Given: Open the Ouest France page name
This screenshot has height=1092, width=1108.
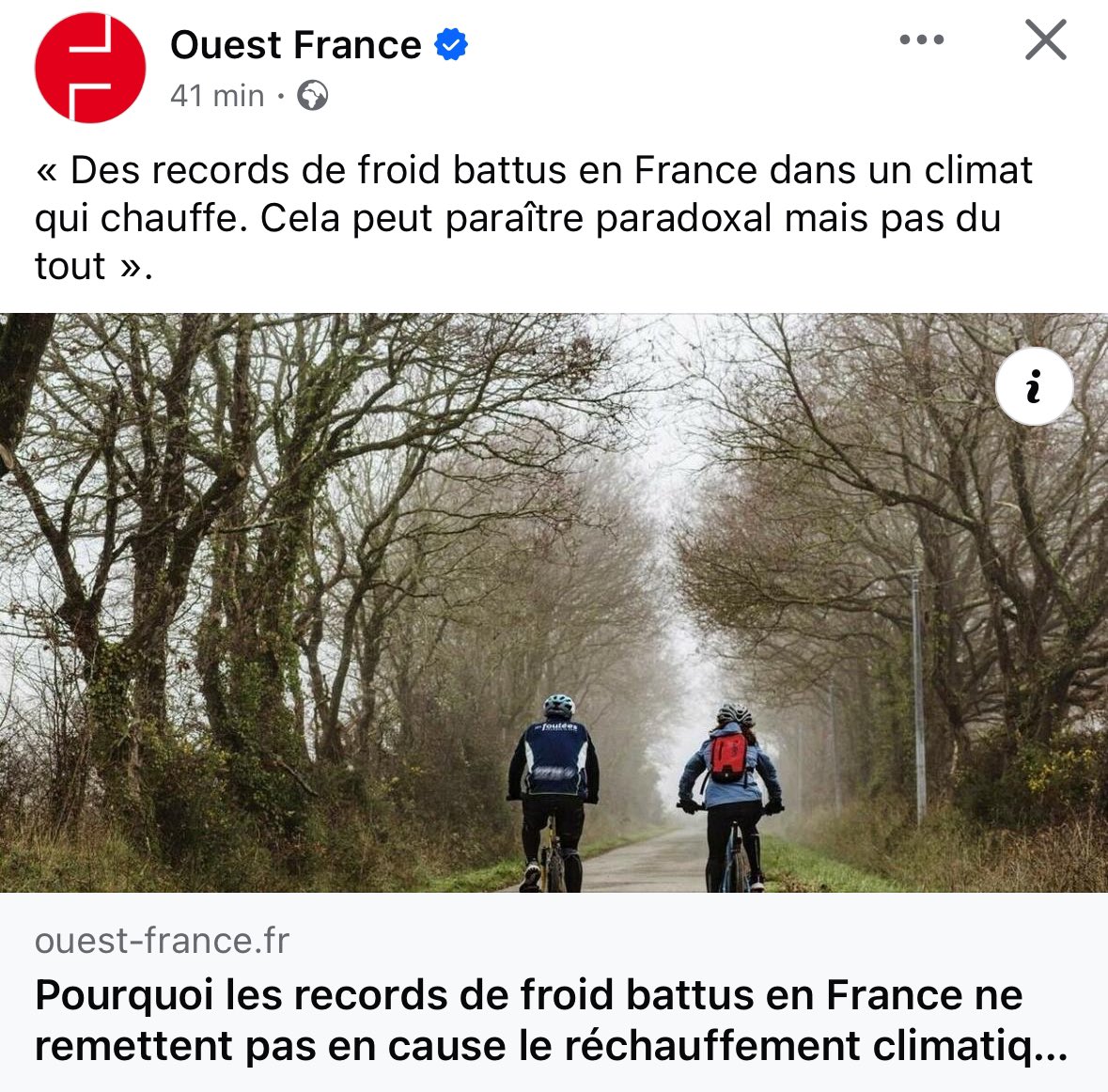Looking at the screenshot, I should (x=295, y=45).
